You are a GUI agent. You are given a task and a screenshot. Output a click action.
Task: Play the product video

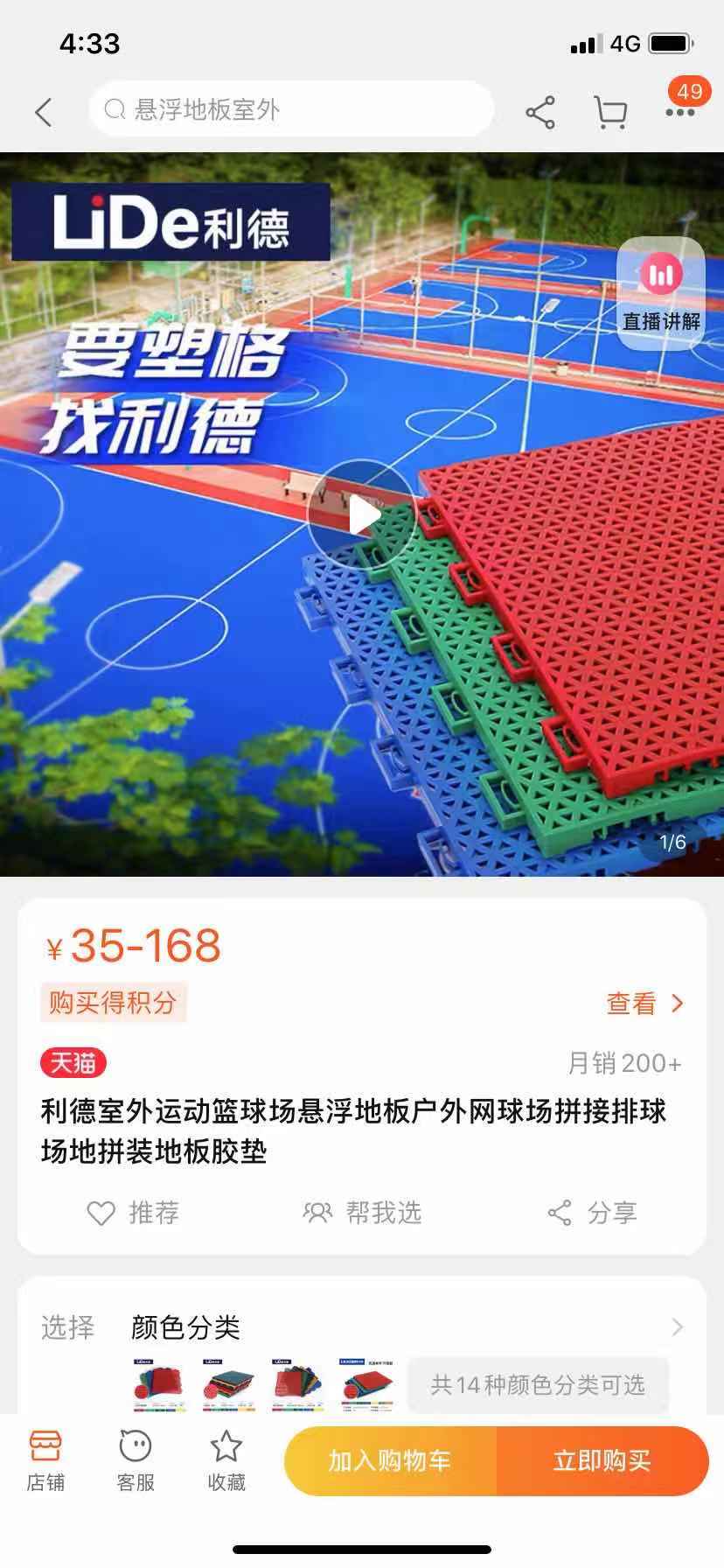click(x=362, y=515)
